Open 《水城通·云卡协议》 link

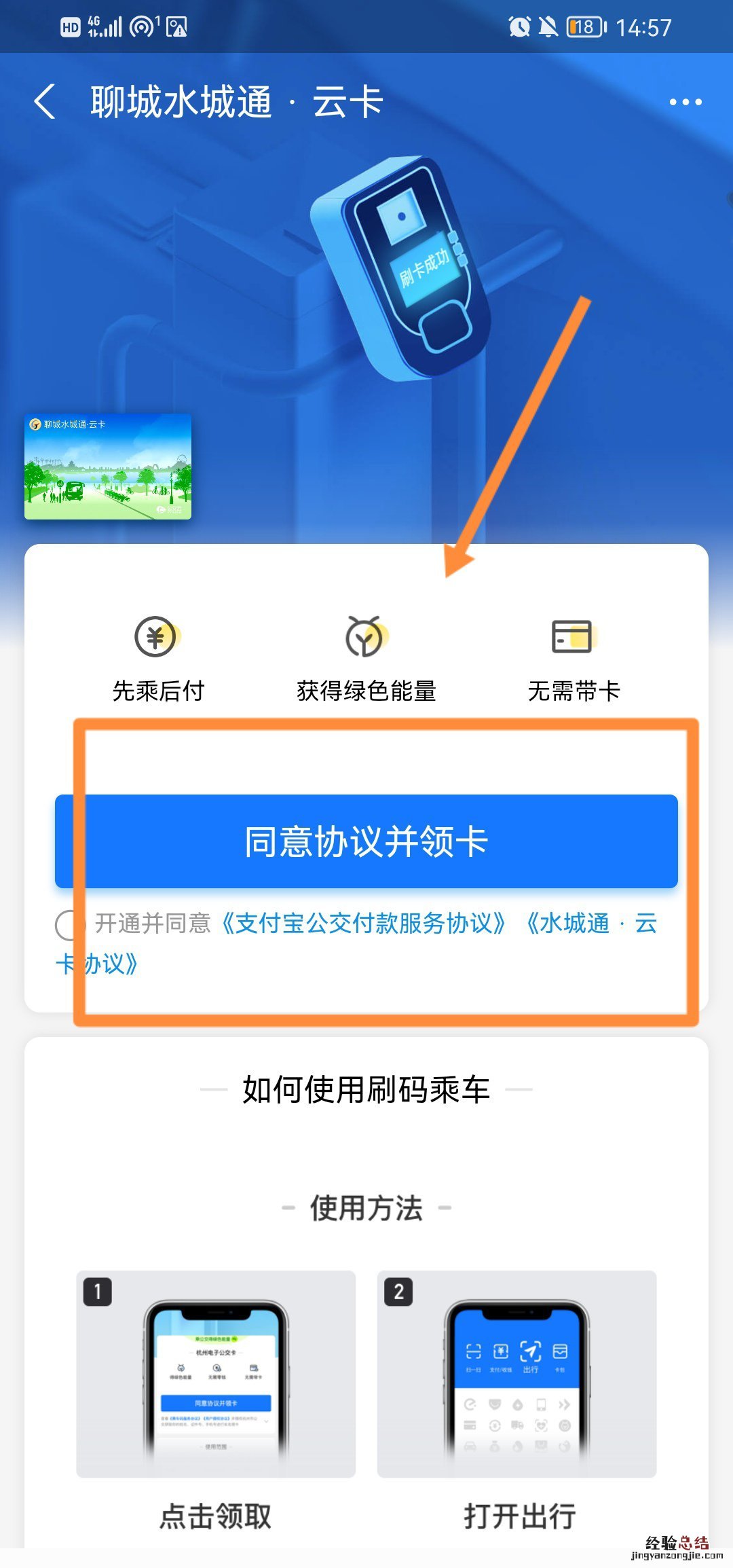[591, 924]
